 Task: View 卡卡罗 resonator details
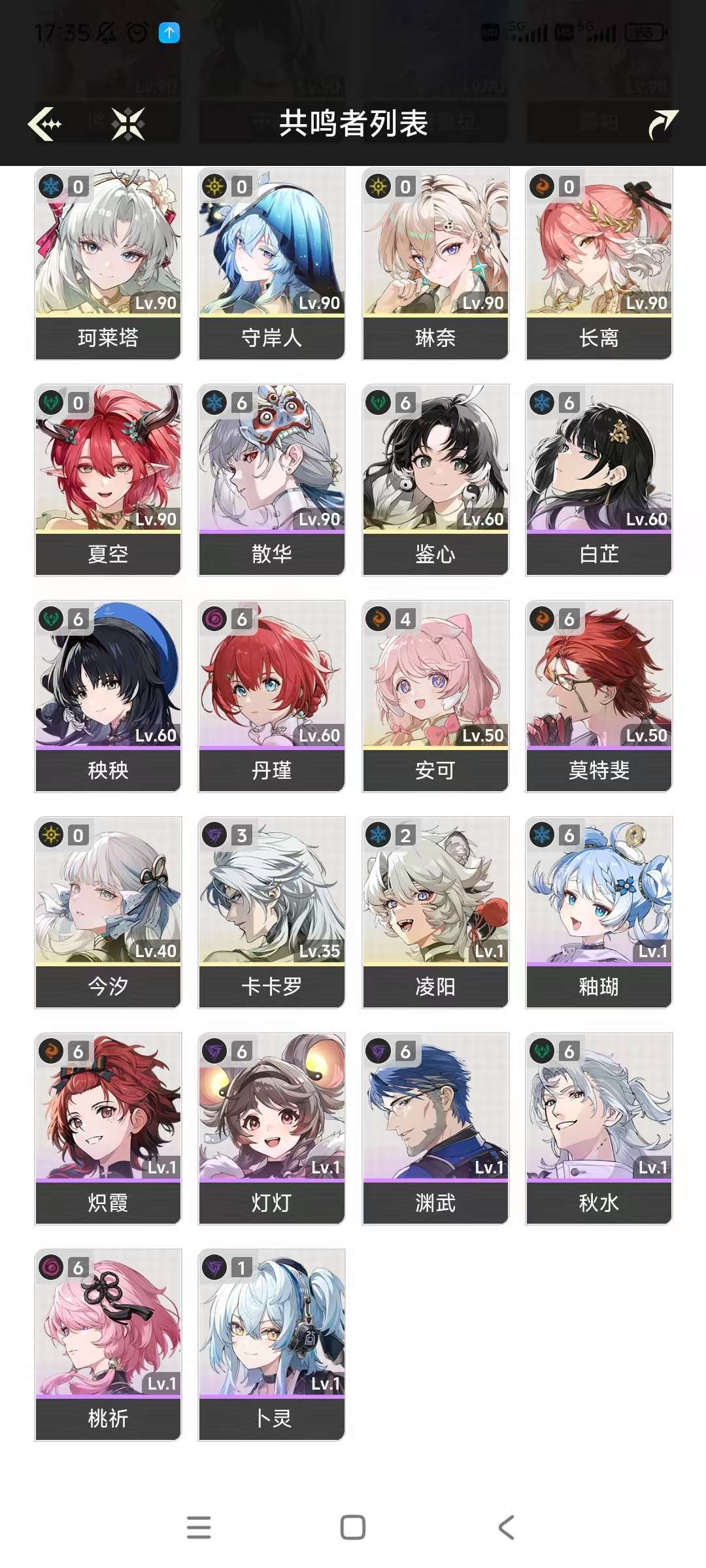click(271, 912)
